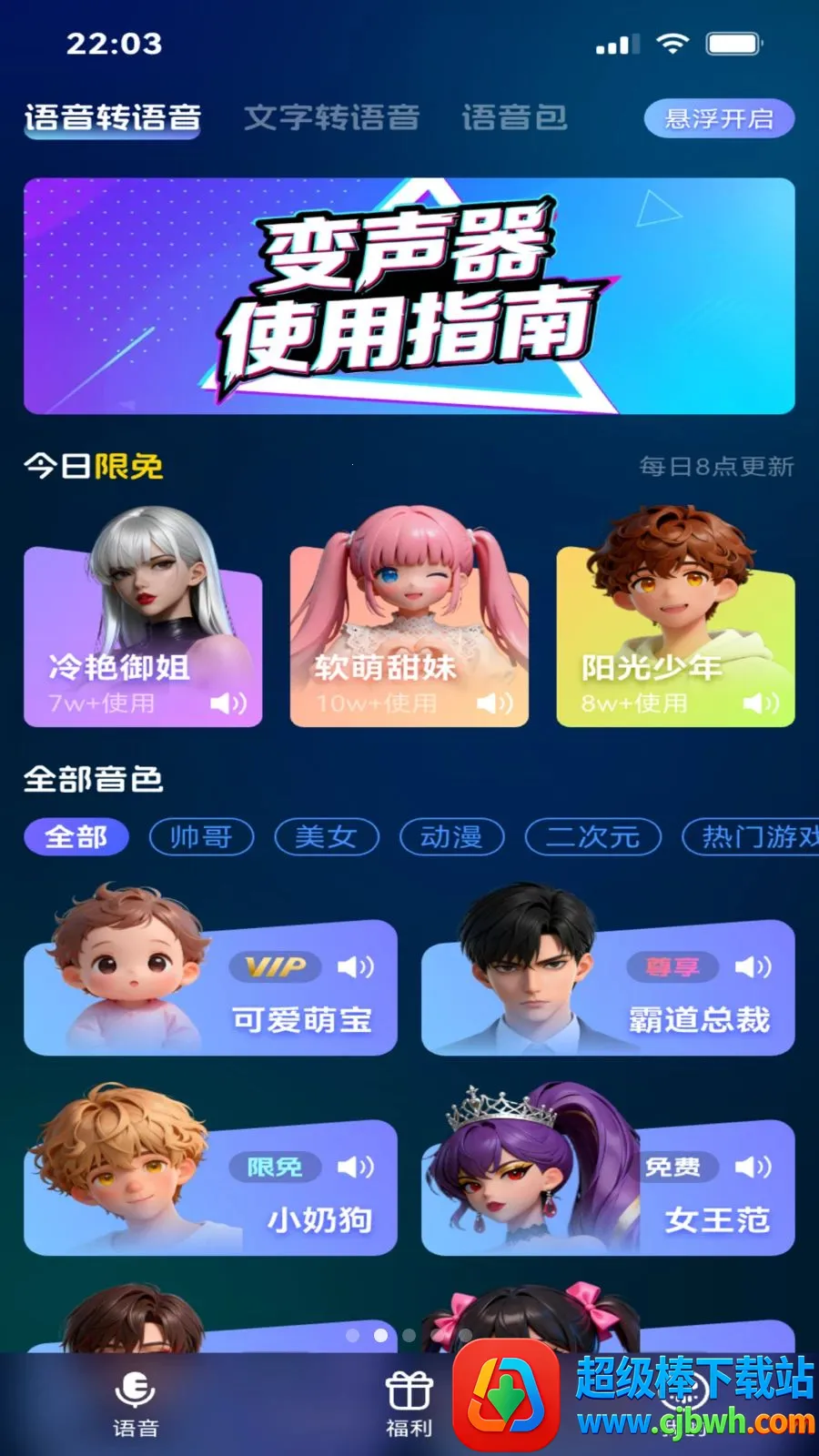Open the 语音包 tab
This screenshot has height=1456, width=819.
click(x=514, y=117)
